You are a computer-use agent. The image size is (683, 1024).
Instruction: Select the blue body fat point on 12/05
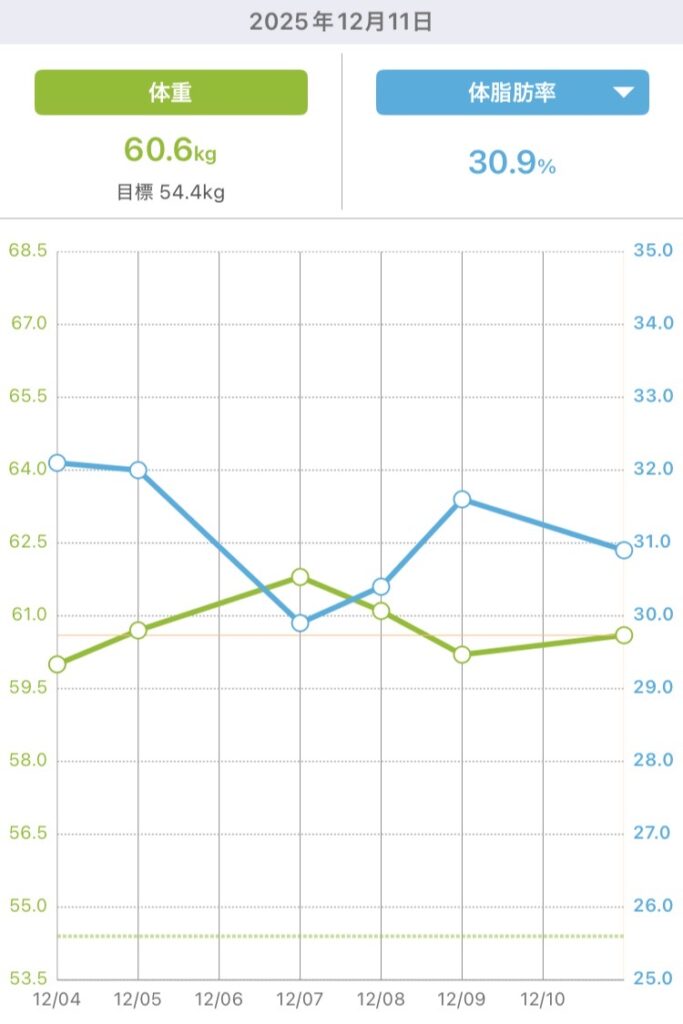point(138,470)
